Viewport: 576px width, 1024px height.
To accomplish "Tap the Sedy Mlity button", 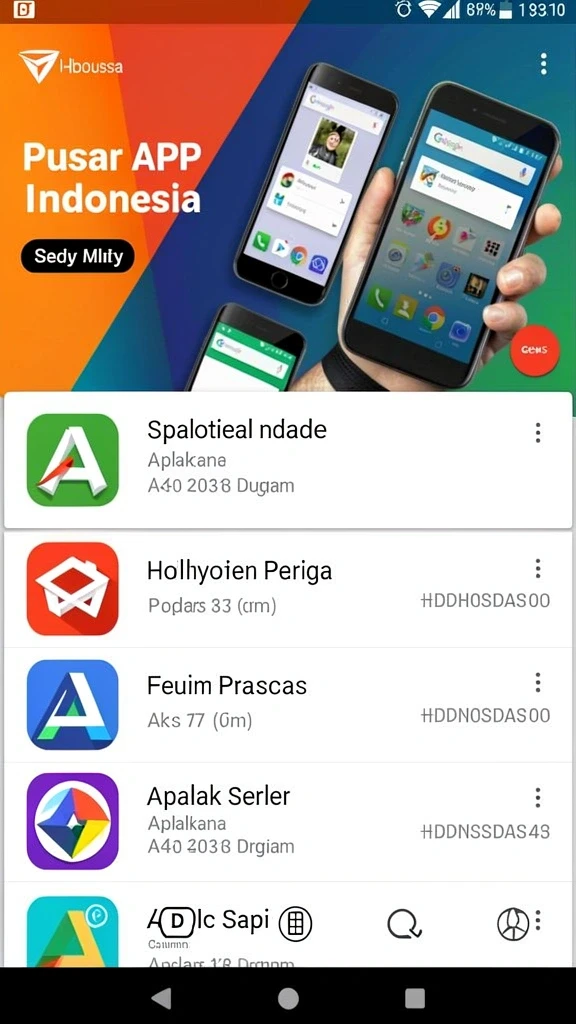I will (x=78, y=256).
